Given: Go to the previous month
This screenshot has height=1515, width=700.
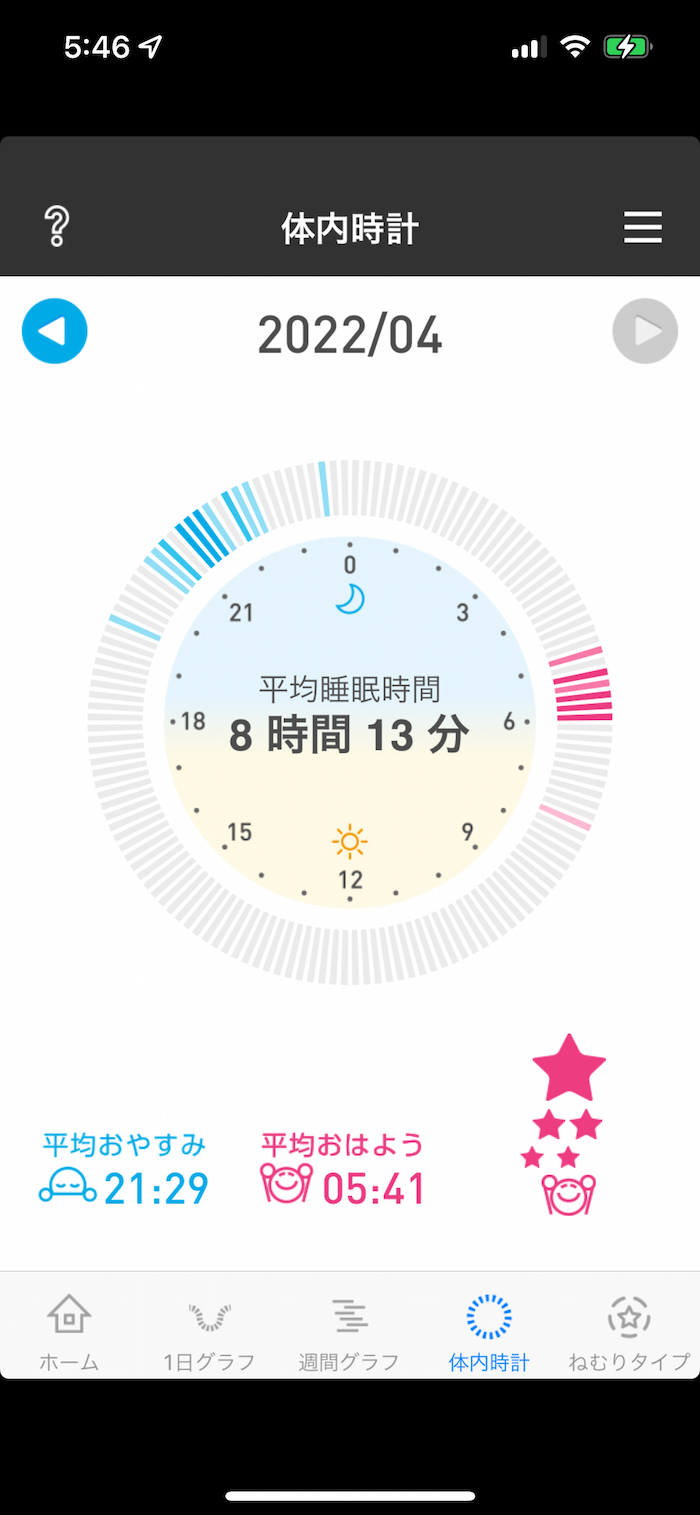Looking at the screenshot, I should point(55,331).
